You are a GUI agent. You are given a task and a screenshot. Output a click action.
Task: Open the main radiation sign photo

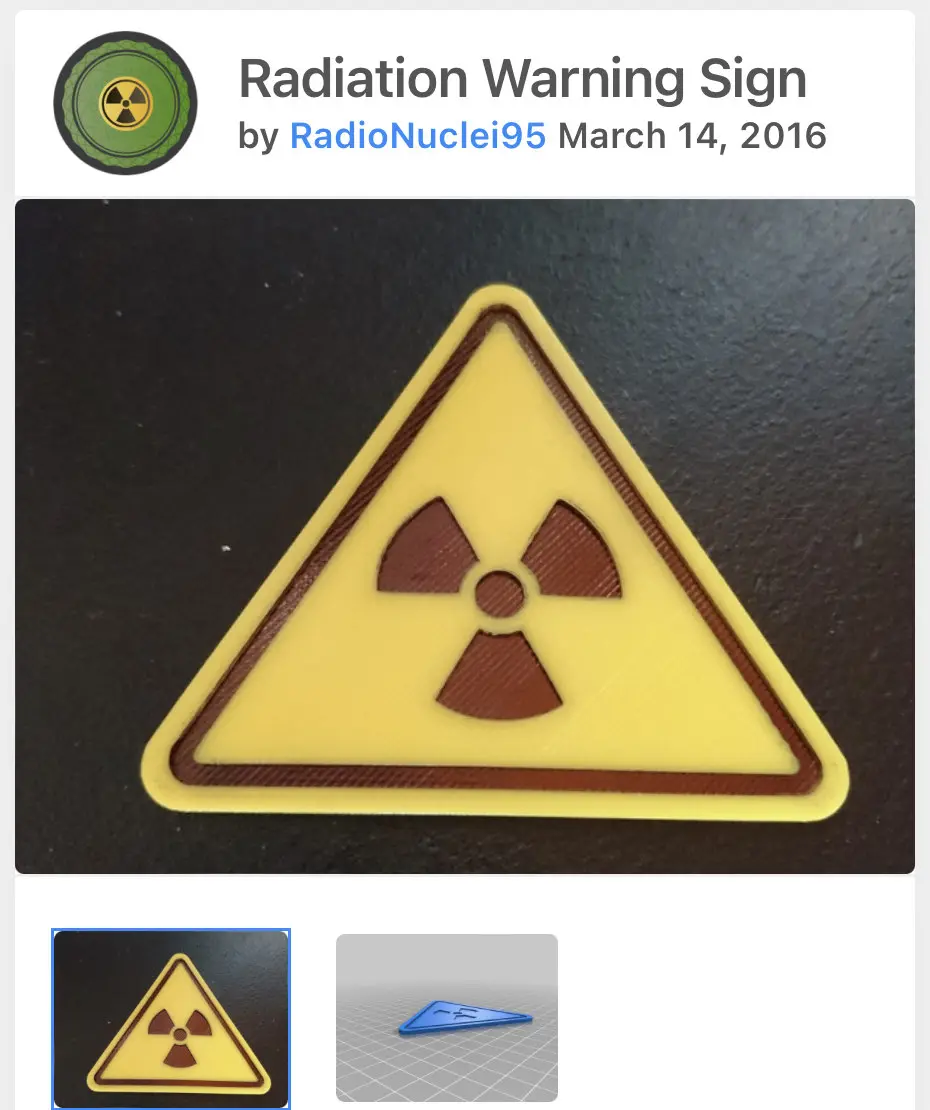(x=464, y=536)
